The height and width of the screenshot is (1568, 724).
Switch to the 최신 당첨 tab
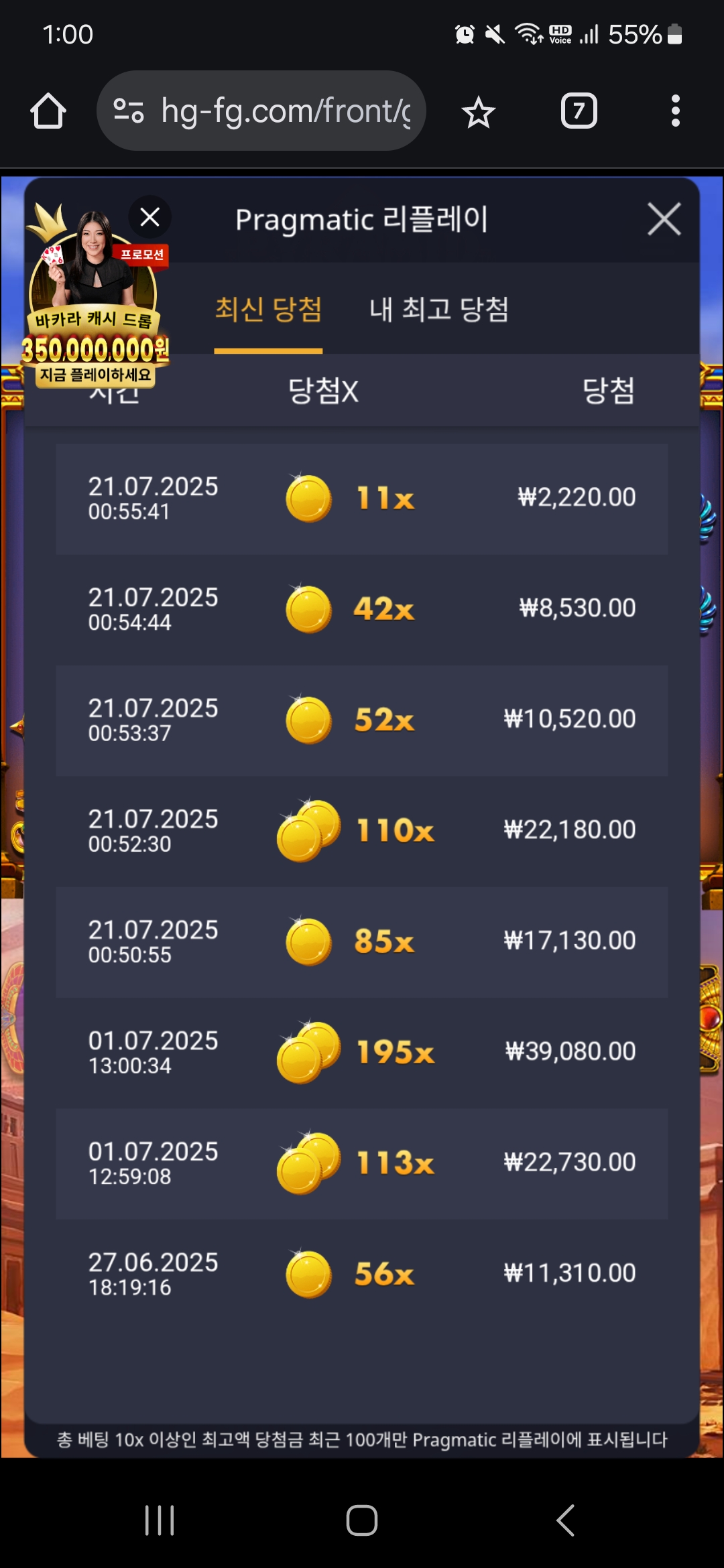pyautogui.click(x=268, y=310)
